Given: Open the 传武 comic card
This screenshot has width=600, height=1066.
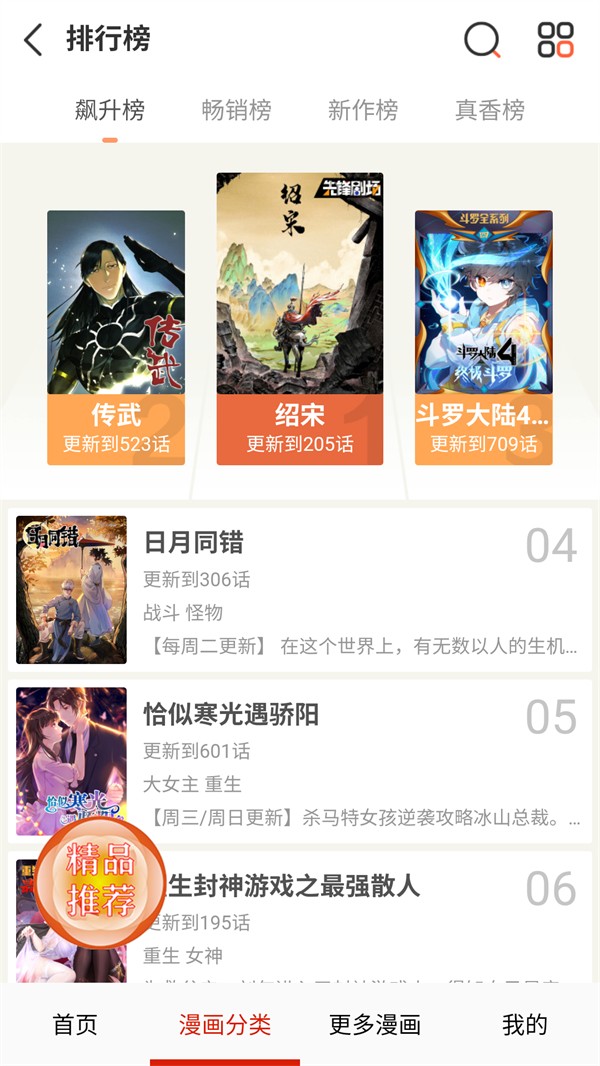Looking at the screenshot, I should pos(116,337).
